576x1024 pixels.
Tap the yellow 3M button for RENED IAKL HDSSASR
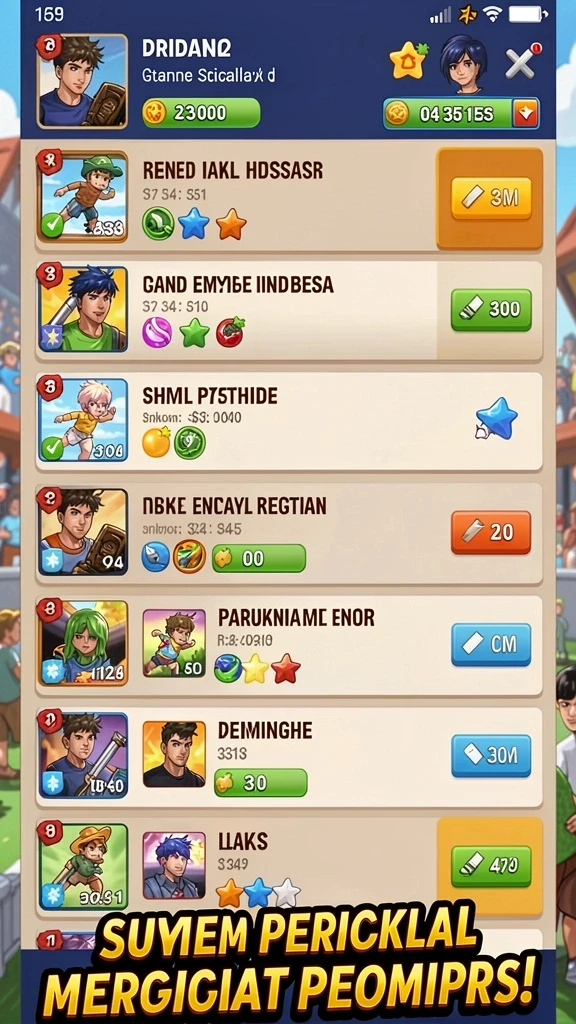[x=491, y=198]
